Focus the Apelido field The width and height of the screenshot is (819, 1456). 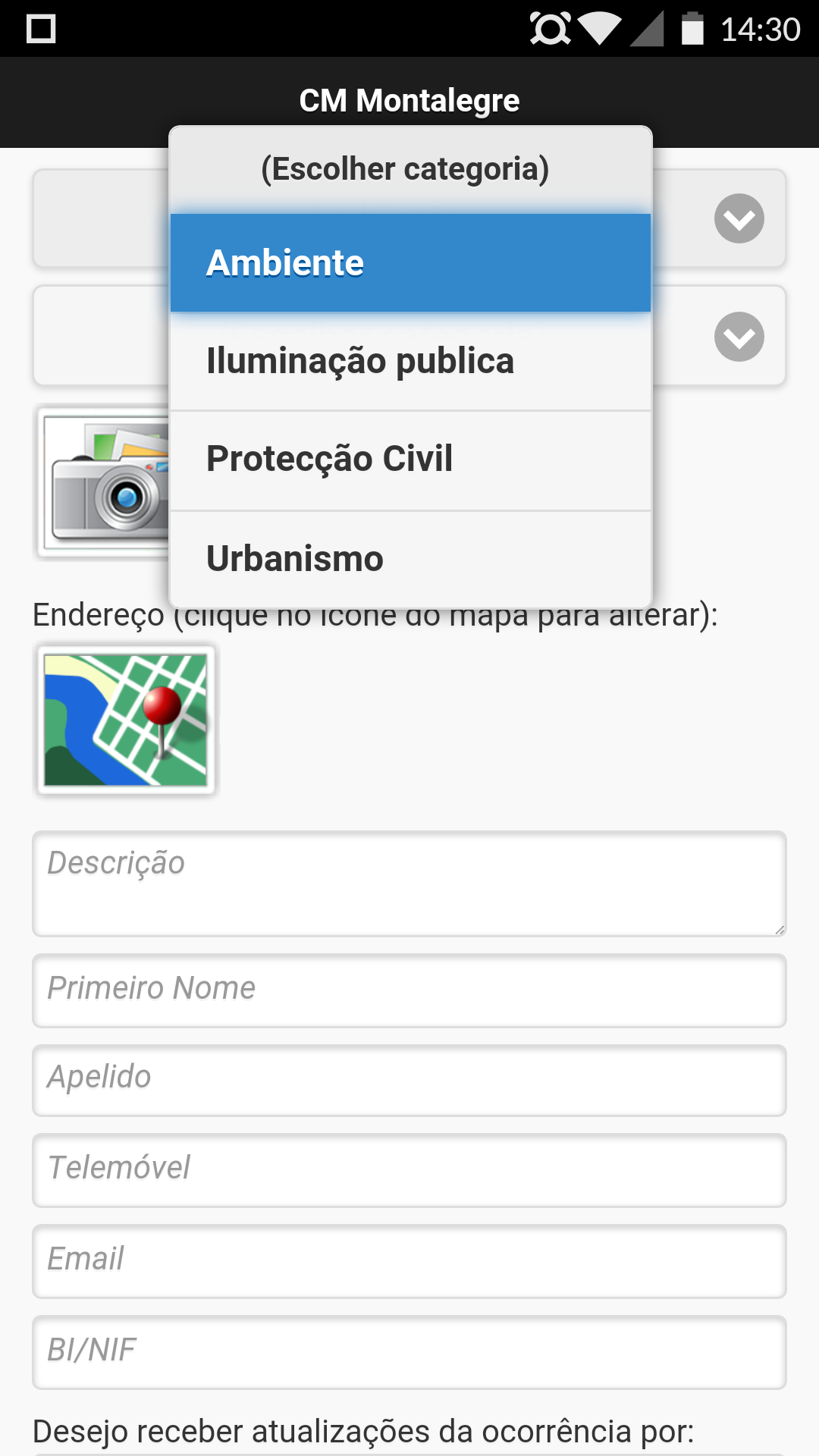(x=409, y=1079)
